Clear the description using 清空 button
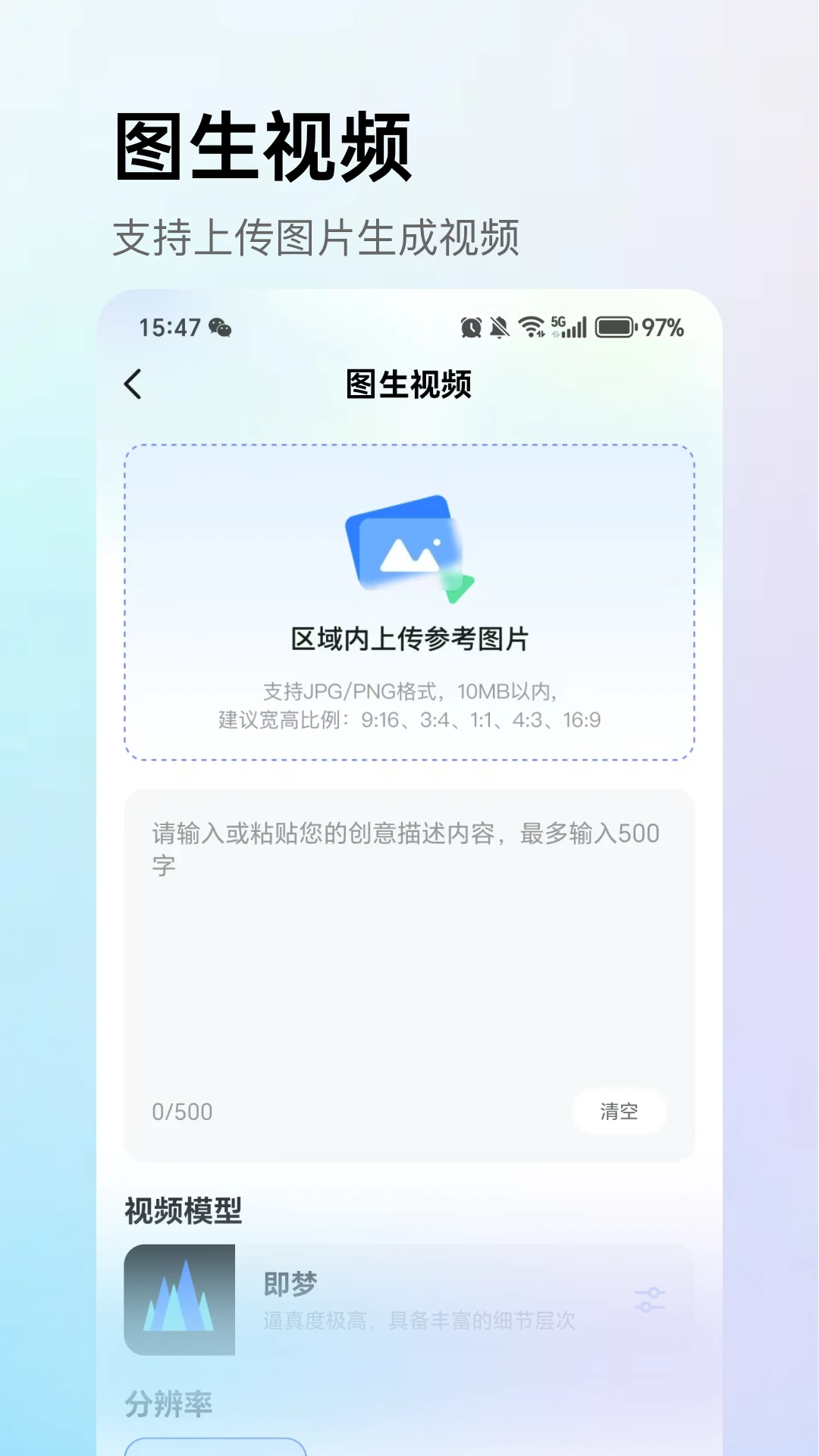The width and height of the screenshot is (819, 1456). click(x=620, y=1111)
